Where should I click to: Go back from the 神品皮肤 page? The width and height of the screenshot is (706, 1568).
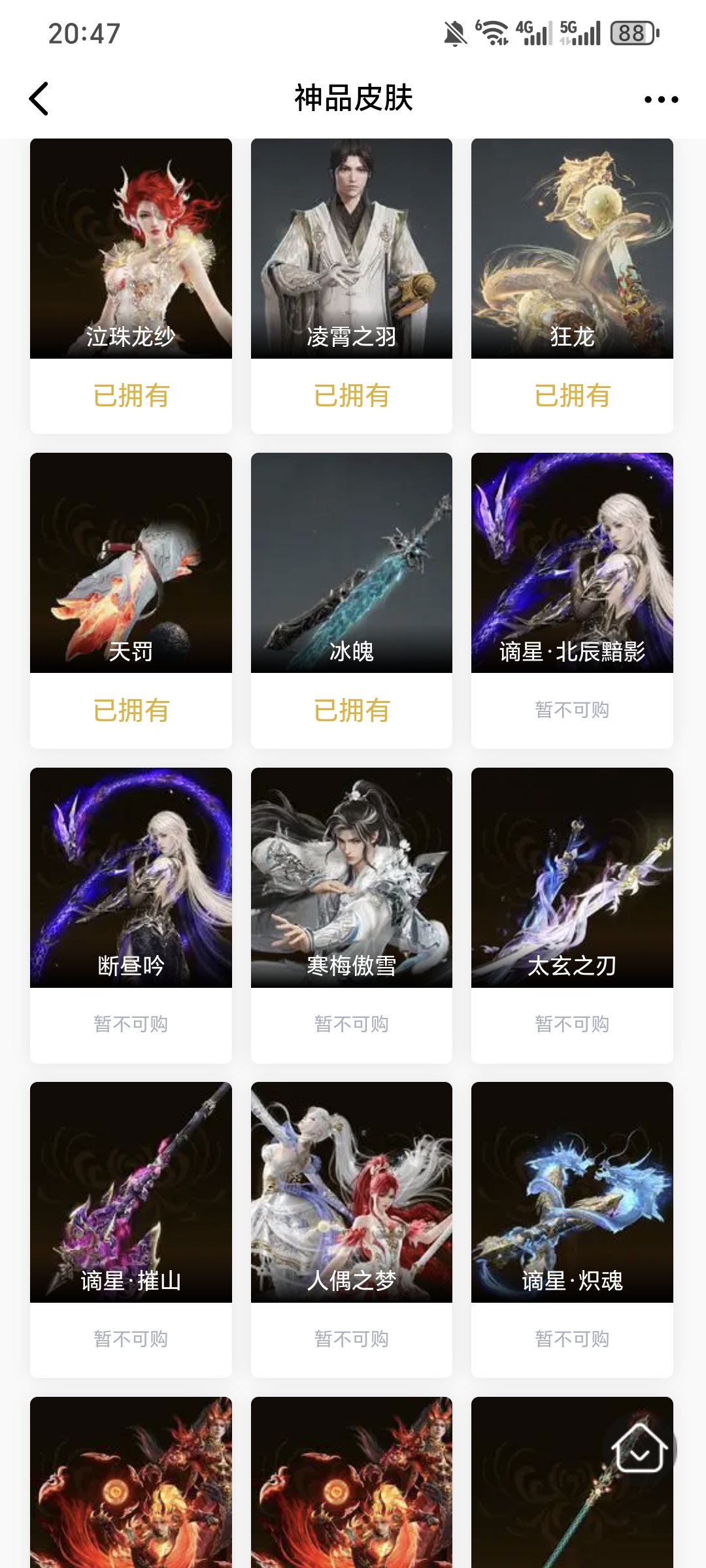point(39,99)
